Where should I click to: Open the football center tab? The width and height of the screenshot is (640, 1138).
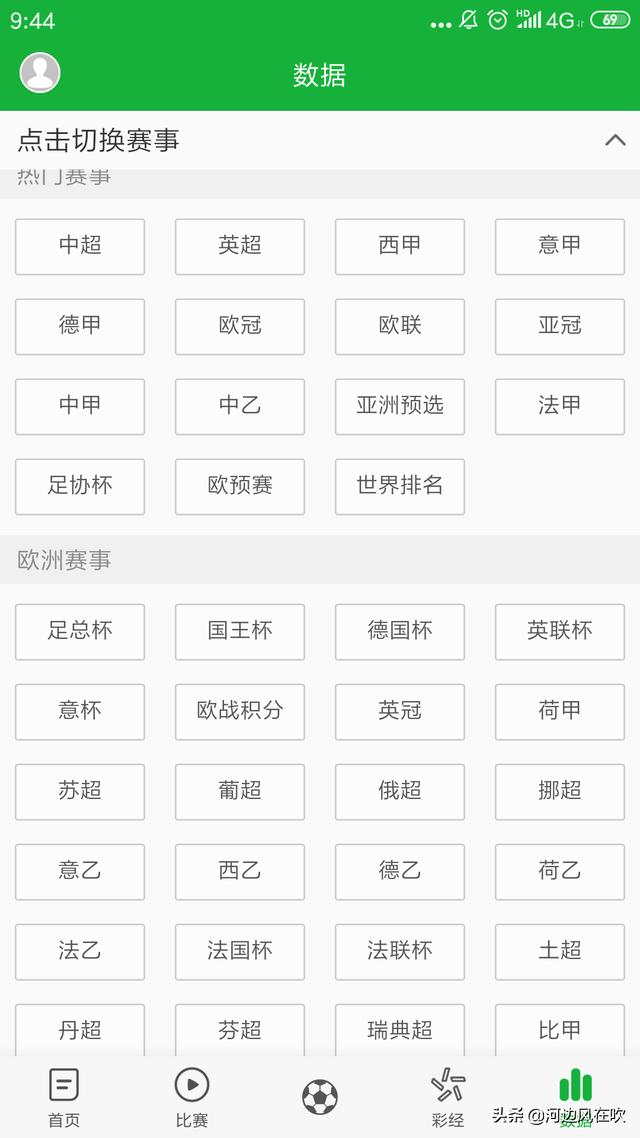(x=320, y=1097)
